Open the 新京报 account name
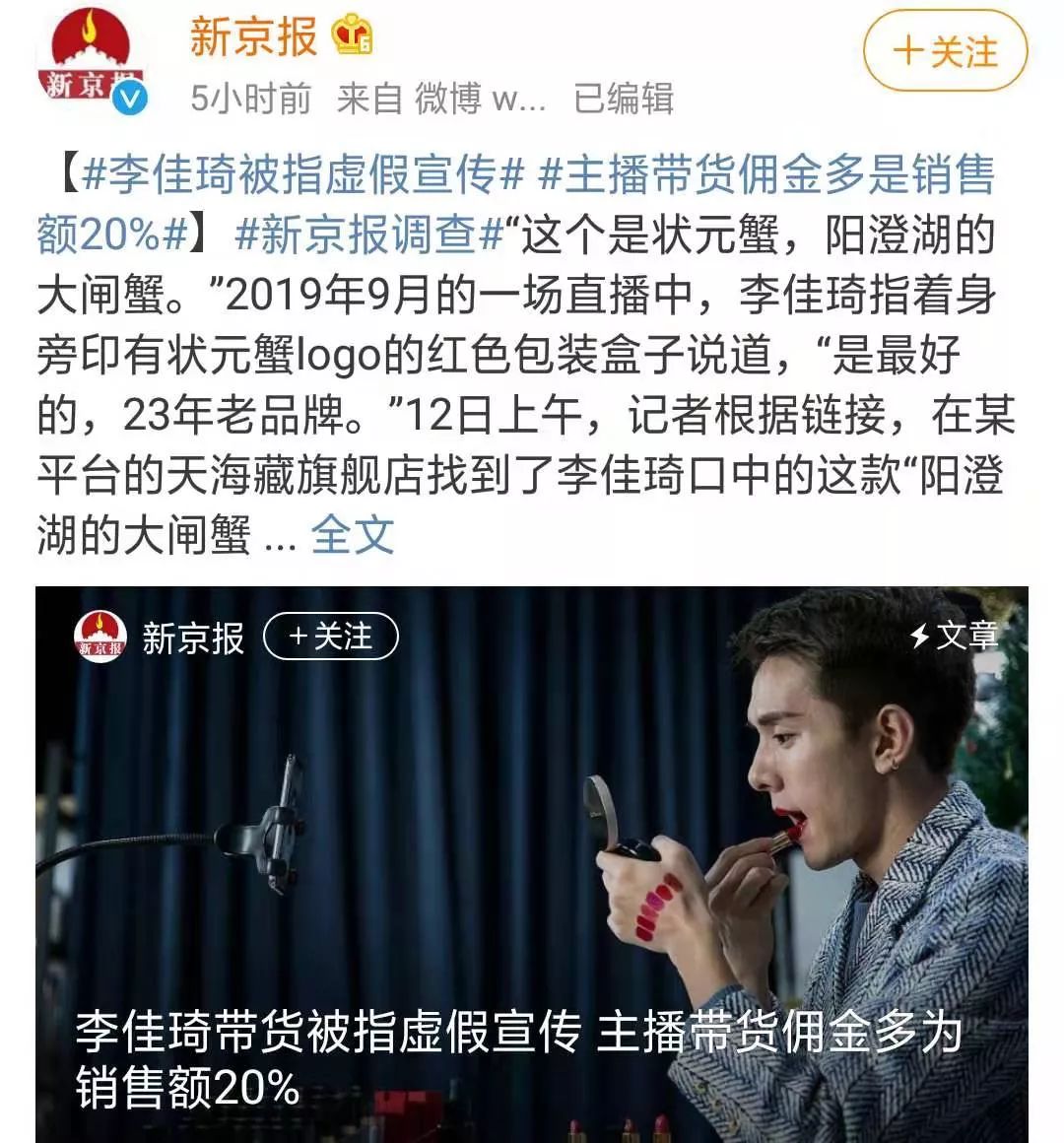Viewport: 1064px width, 1143px height. pyautogui.click(x=253, y=37)
